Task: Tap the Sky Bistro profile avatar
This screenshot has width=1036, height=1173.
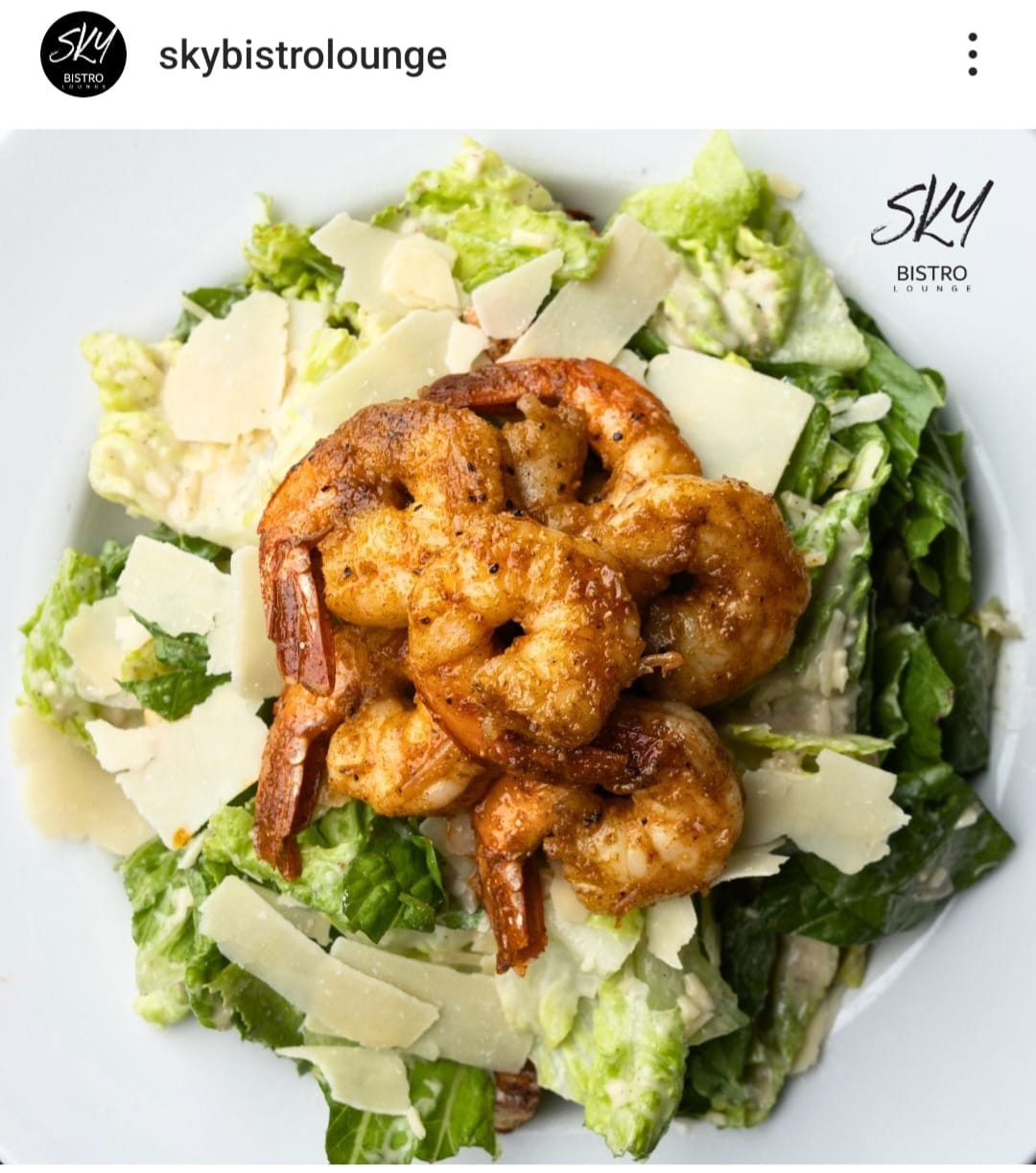Action: coord(83,55)
